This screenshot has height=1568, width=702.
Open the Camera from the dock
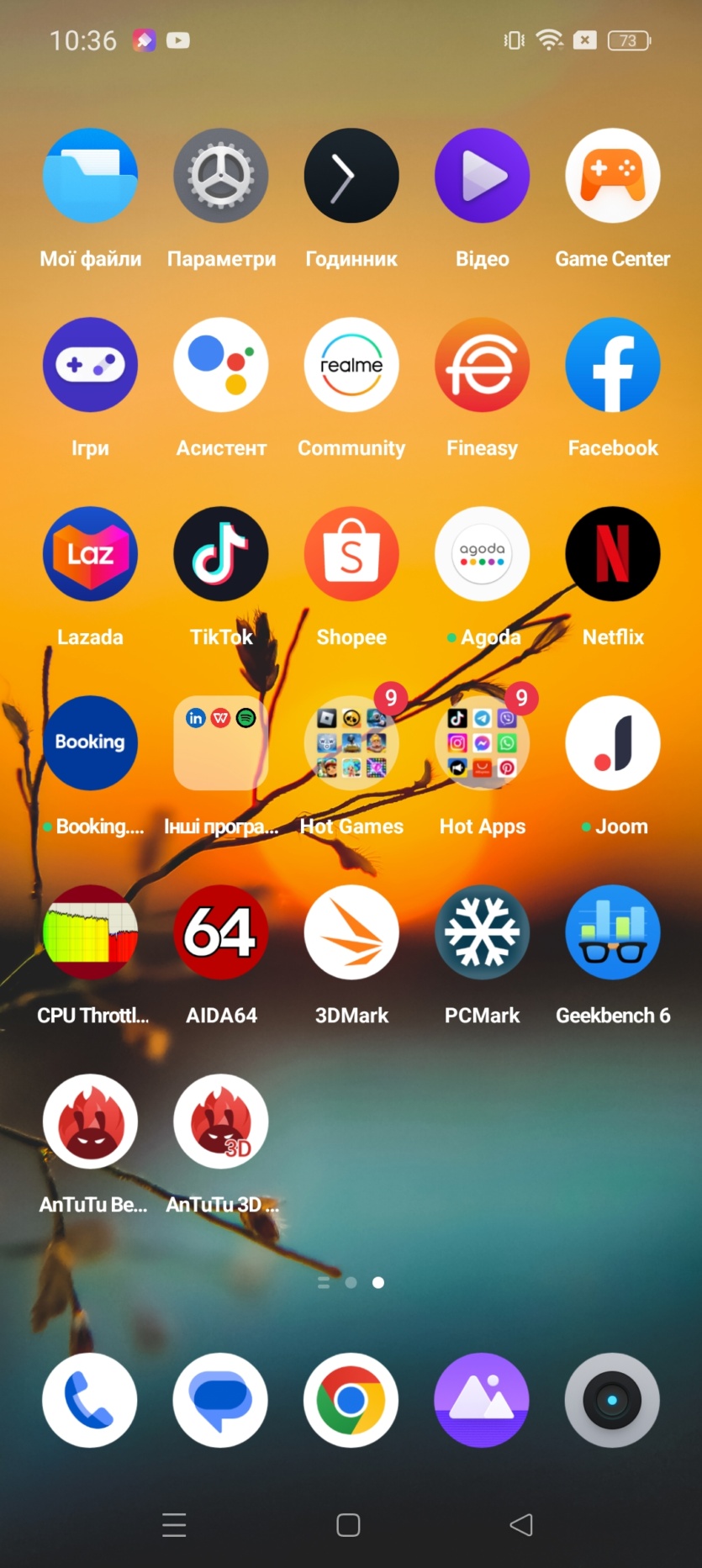(612, 1400)
